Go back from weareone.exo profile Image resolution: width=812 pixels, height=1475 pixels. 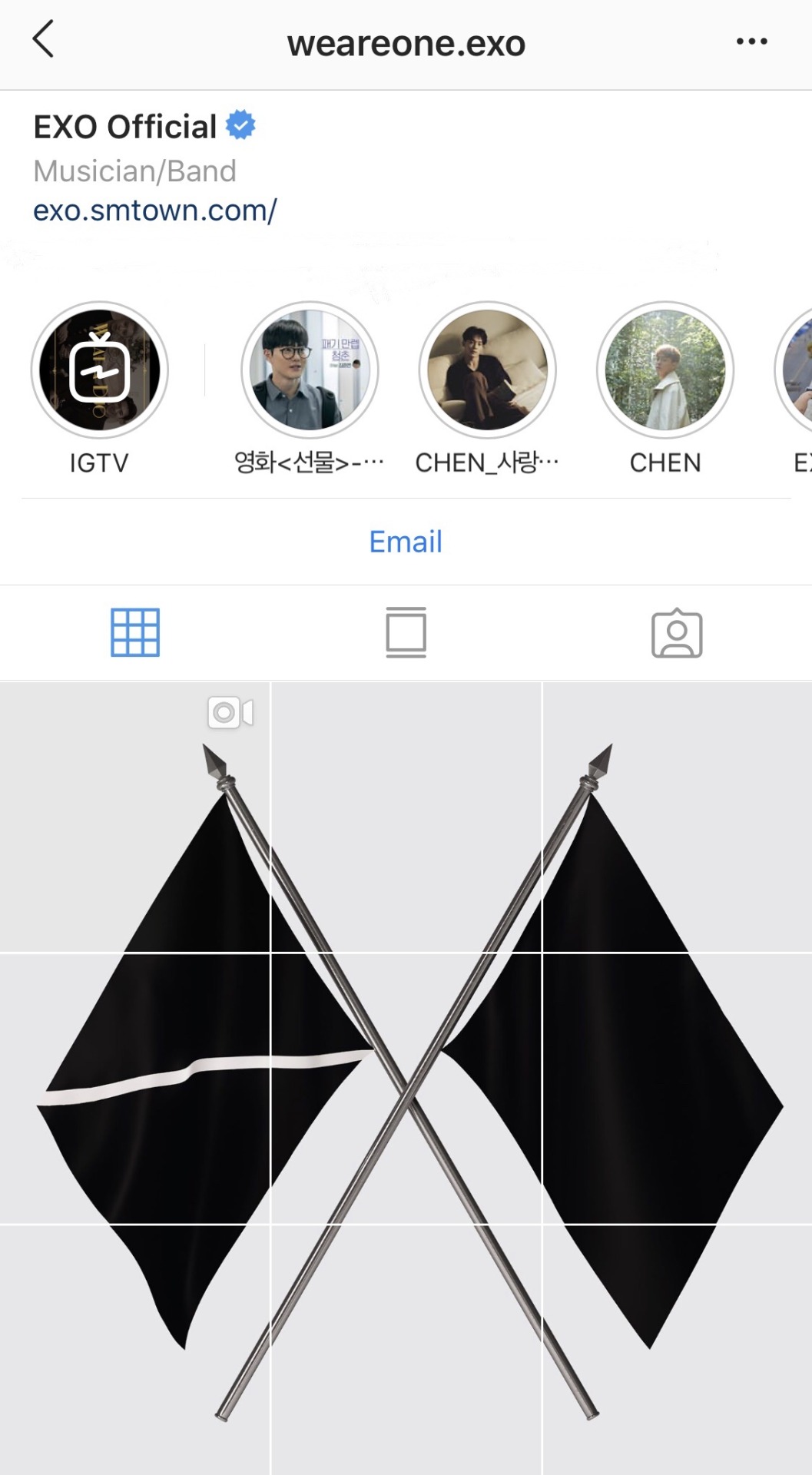pyautogui.click(x=44, y=40)
